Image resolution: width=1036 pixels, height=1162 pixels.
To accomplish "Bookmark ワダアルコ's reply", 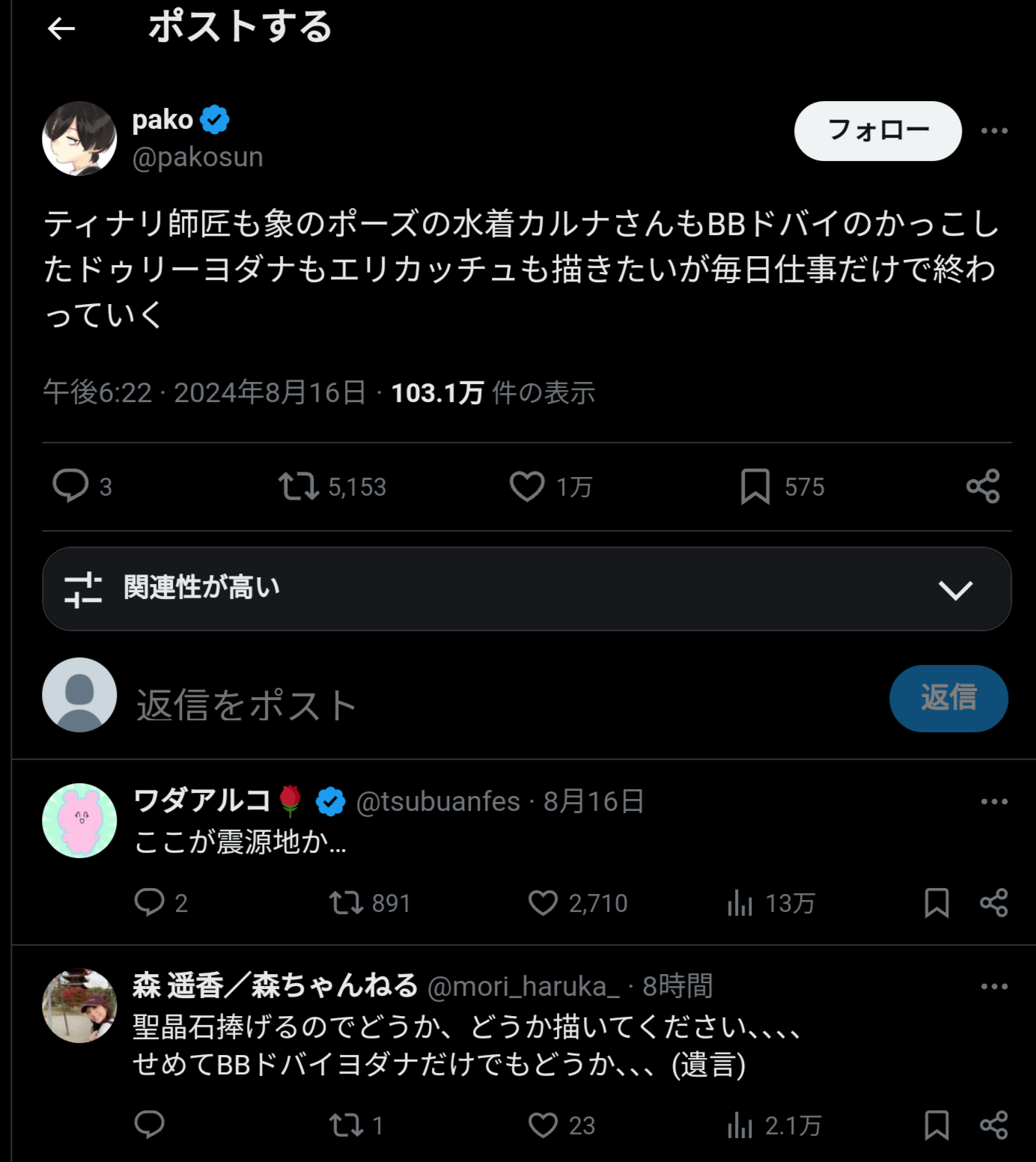I will [936, 903].
